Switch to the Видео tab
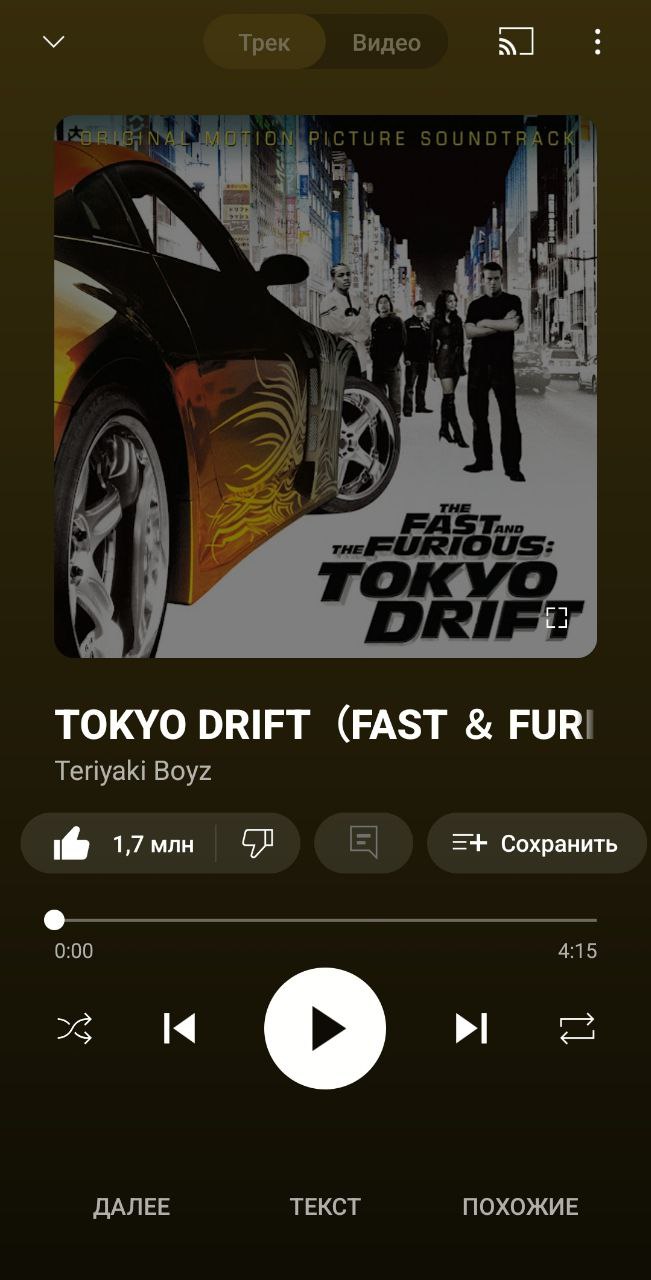The width and height of the screenshot is (651, 1280). click(x=386, y=43)
